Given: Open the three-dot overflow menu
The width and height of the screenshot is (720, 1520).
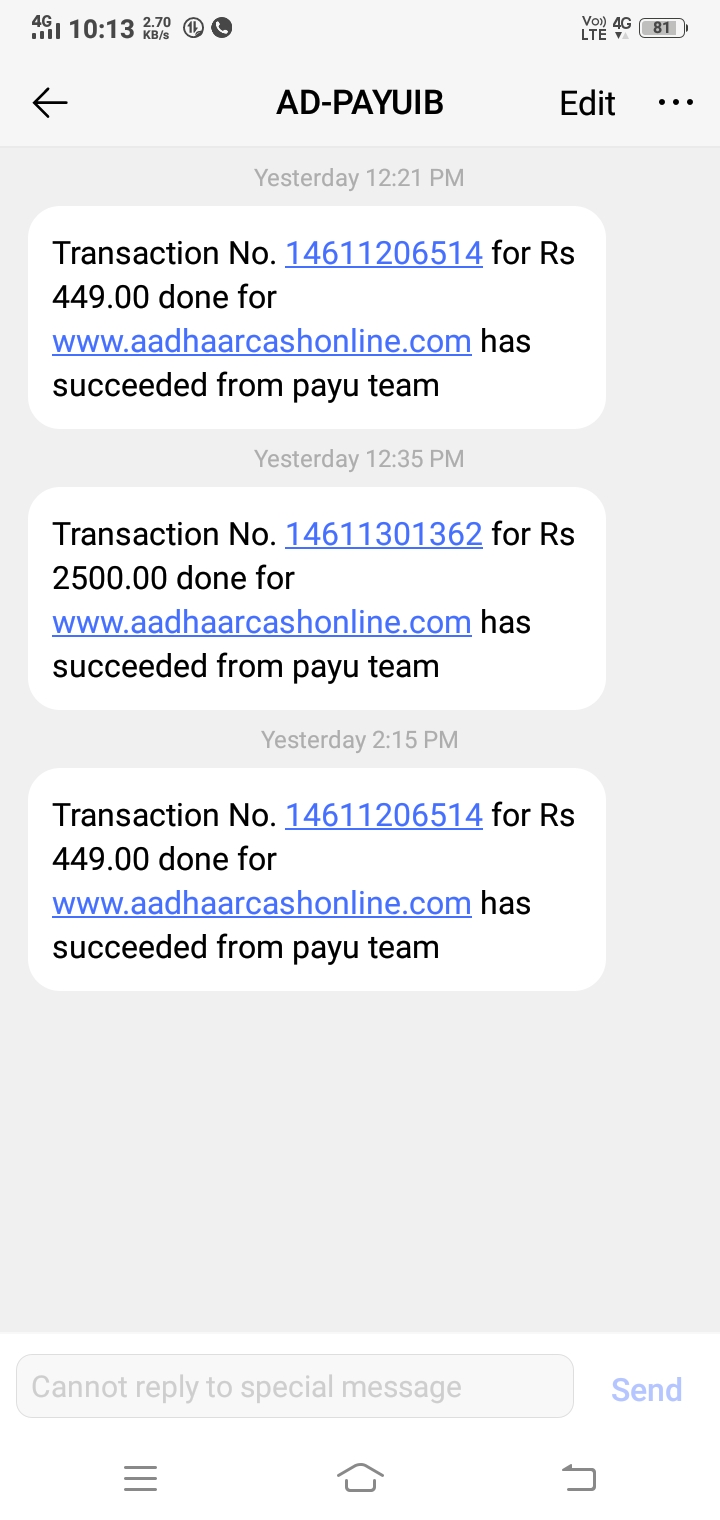Looking at the screenshot, I should [675, 103].
